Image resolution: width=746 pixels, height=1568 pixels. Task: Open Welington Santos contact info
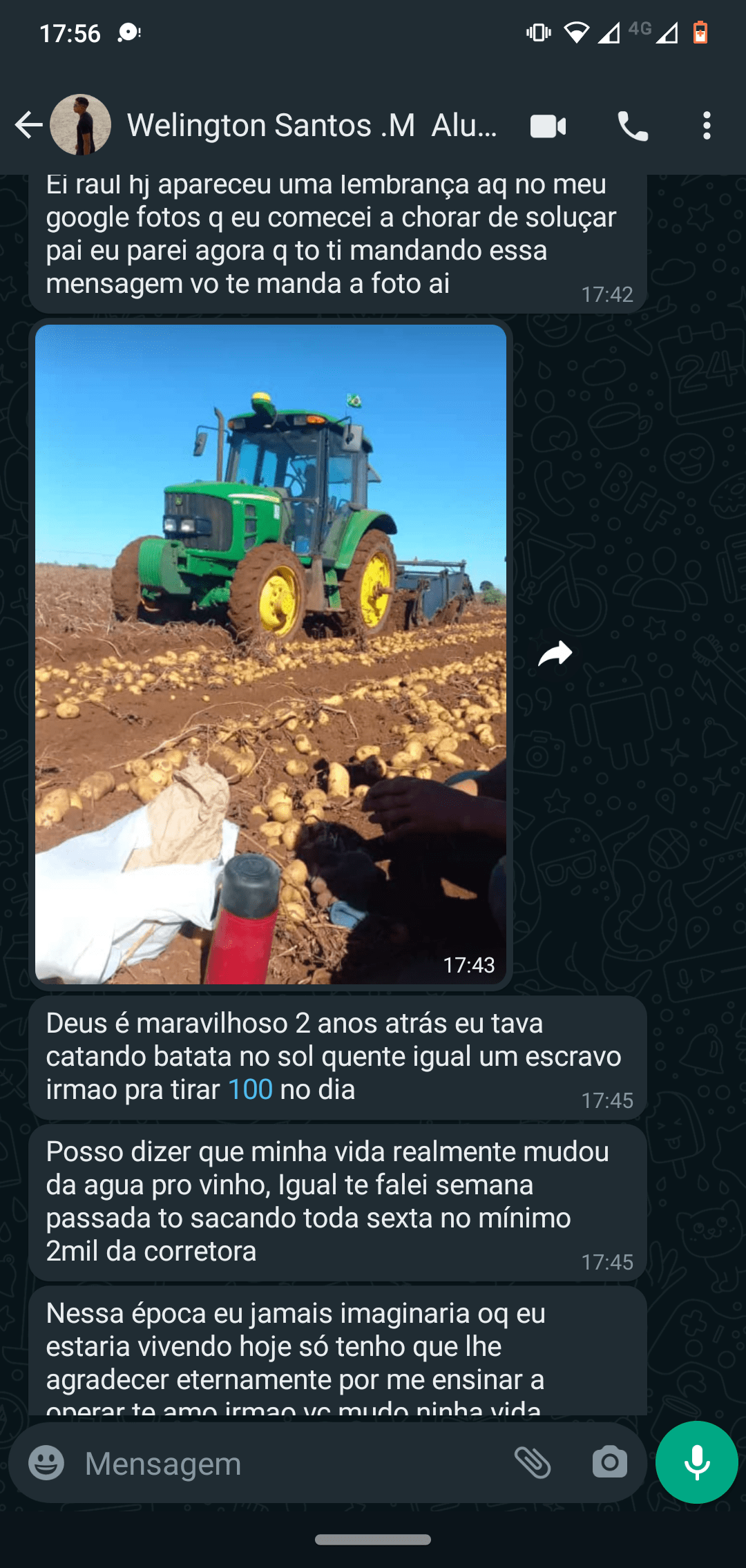coord(311,126)
